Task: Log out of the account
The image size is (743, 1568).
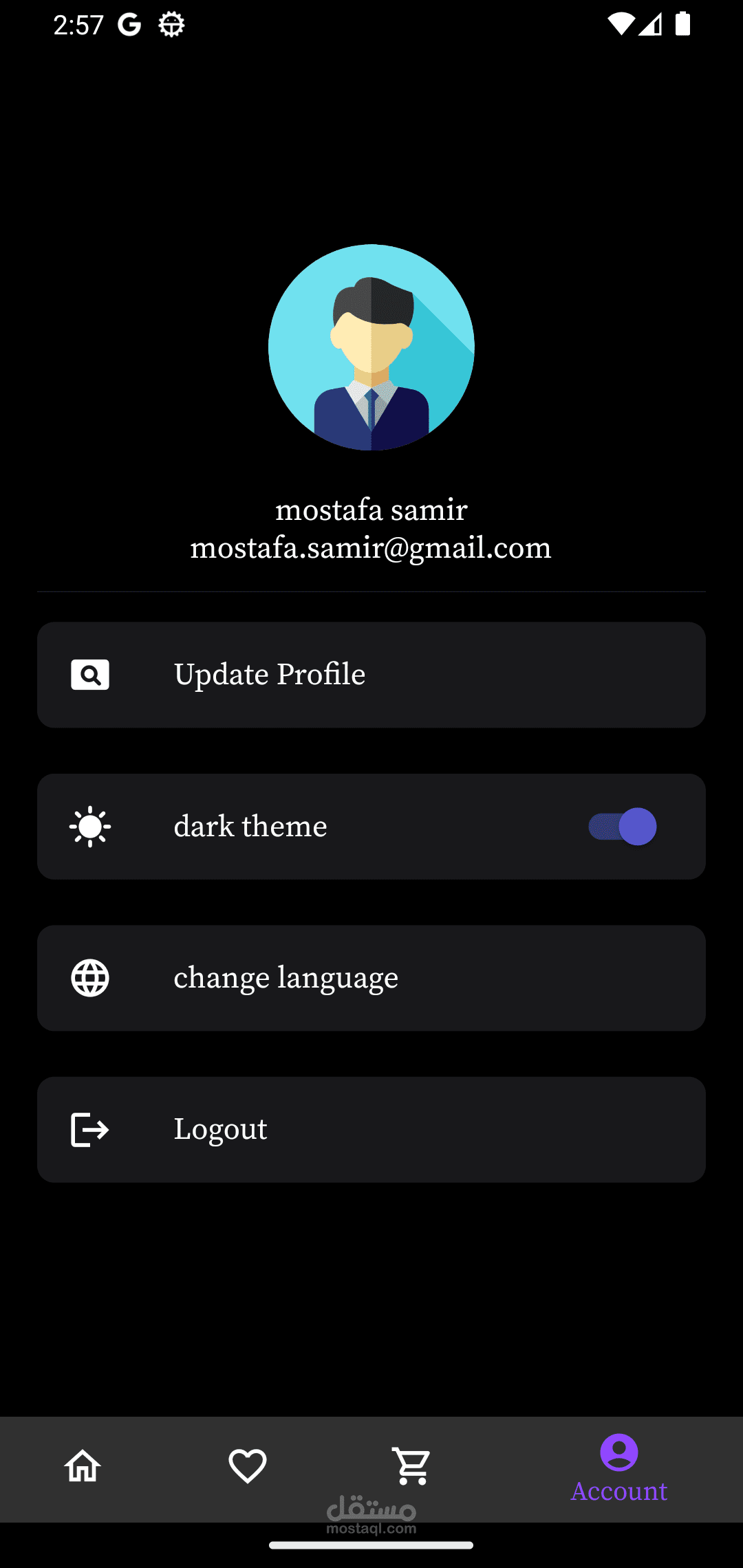Action: click(x=371, y=1129)
